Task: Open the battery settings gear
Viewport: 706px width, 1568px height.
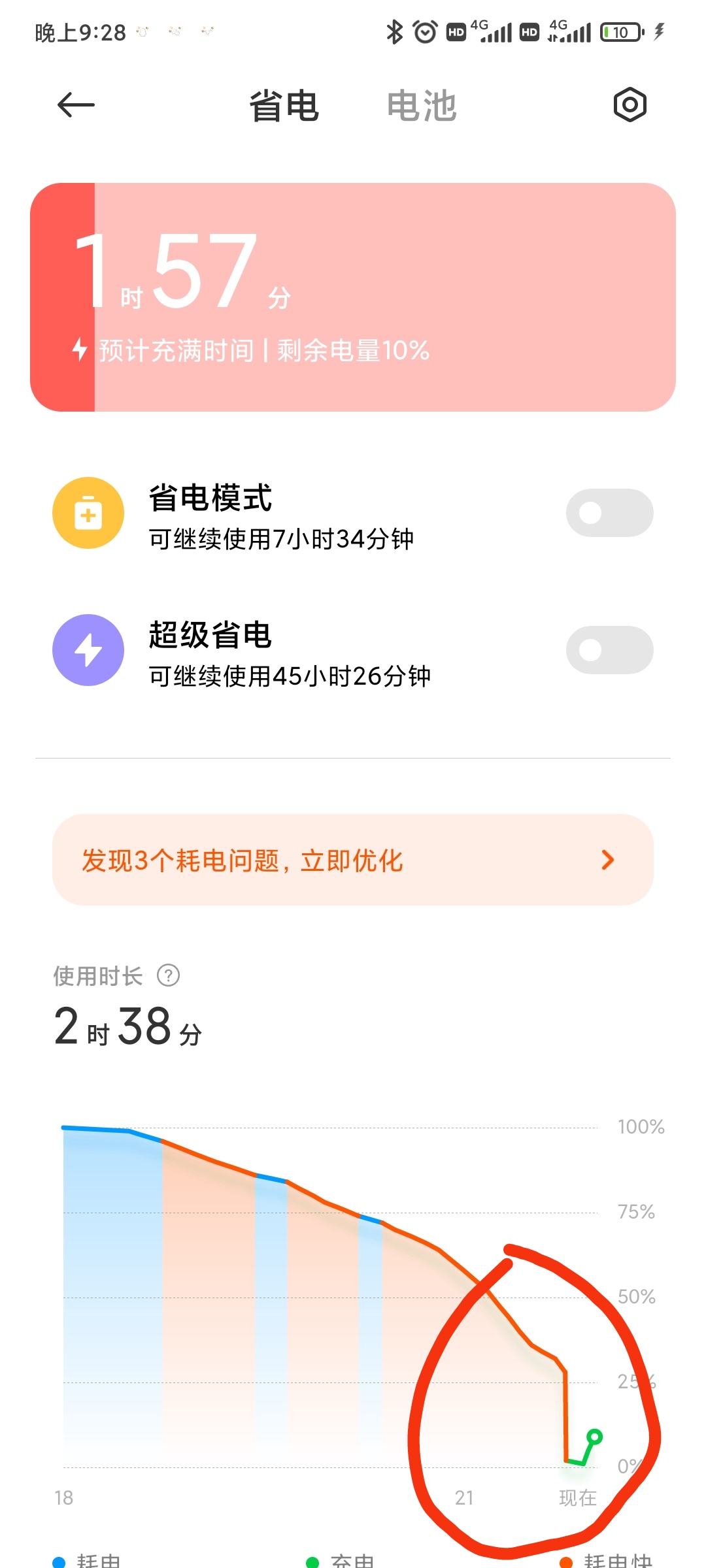Action: point(630,105)
